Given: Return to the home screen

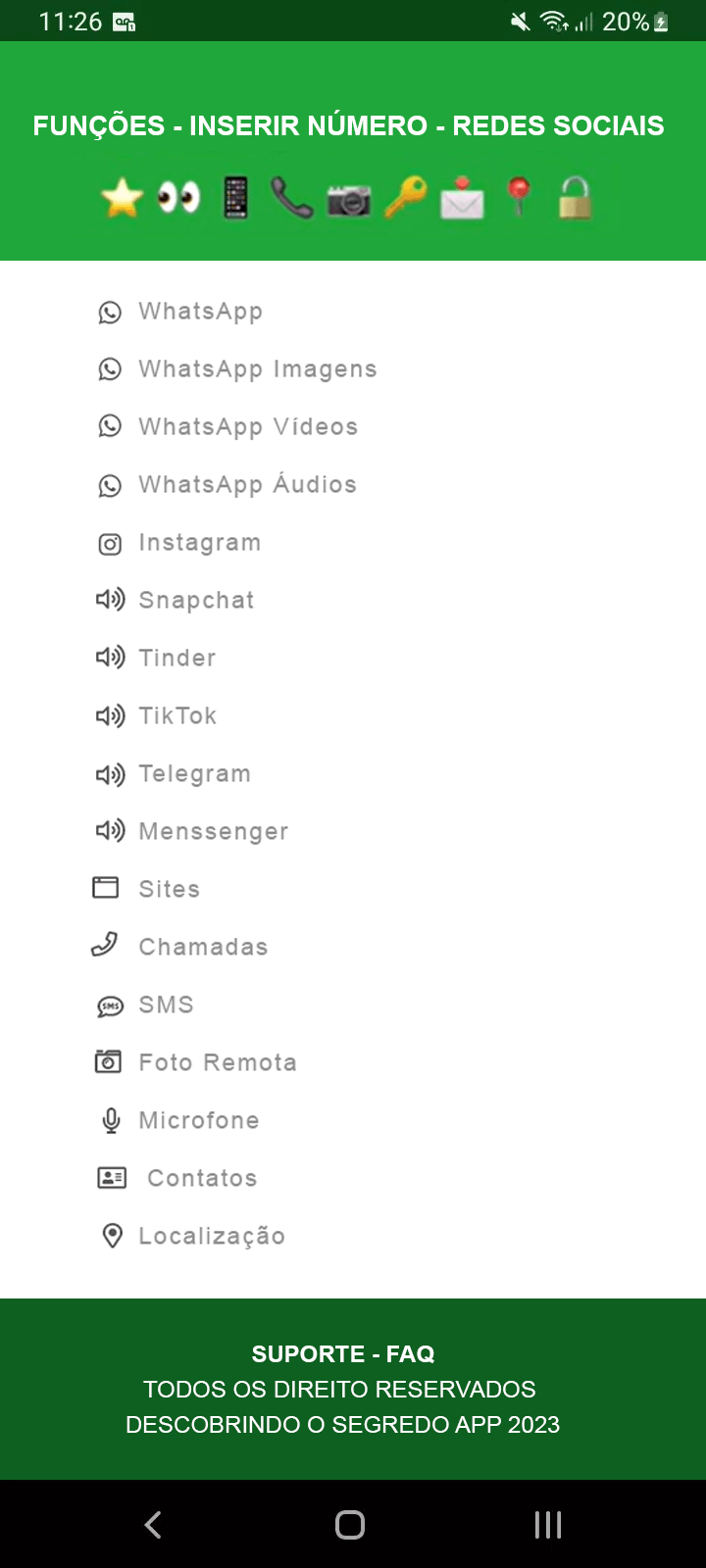Looking at the screenshot, I should (350, 1525).
